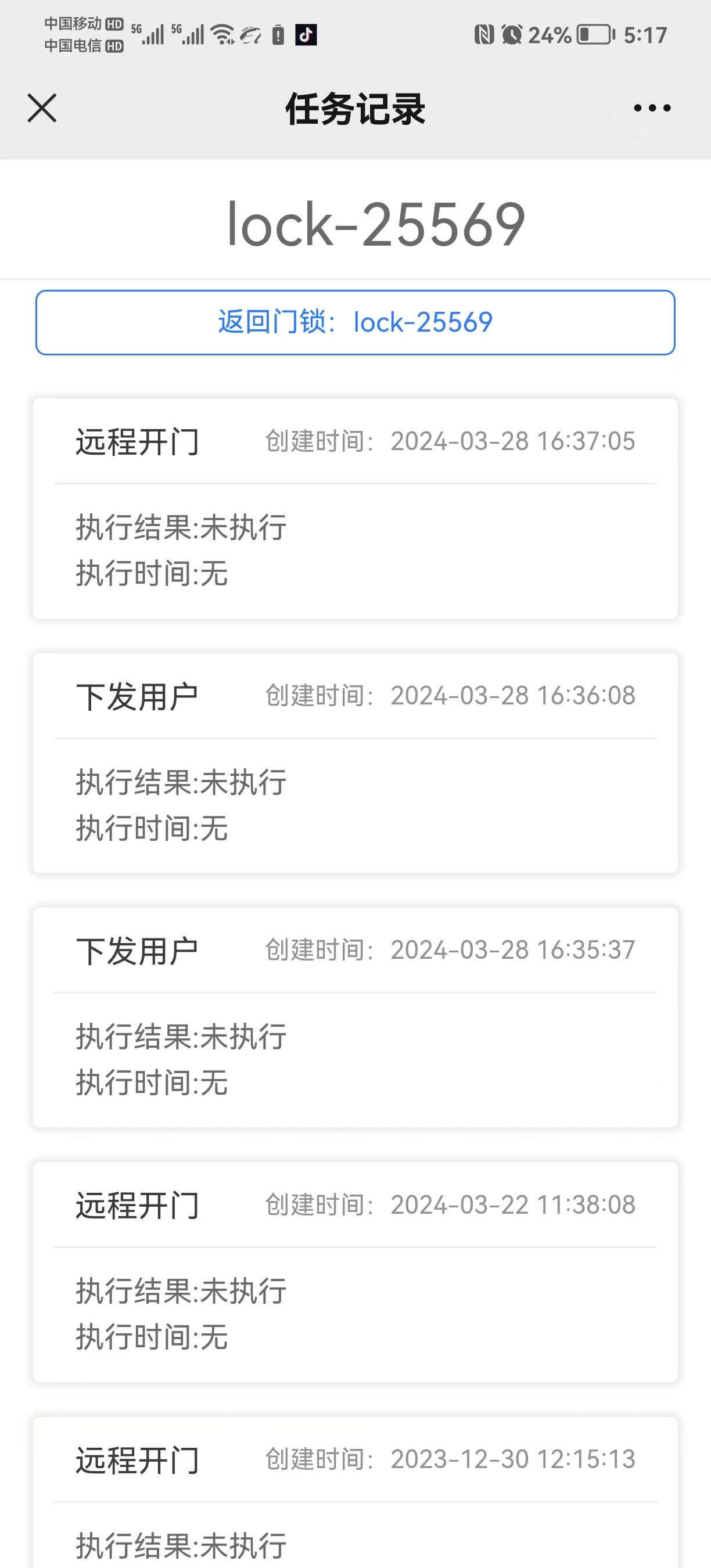This screenshot has width=711, height=1568.
Task: Close the 任务记录 page with the X
Action: [x=42, y=109]
